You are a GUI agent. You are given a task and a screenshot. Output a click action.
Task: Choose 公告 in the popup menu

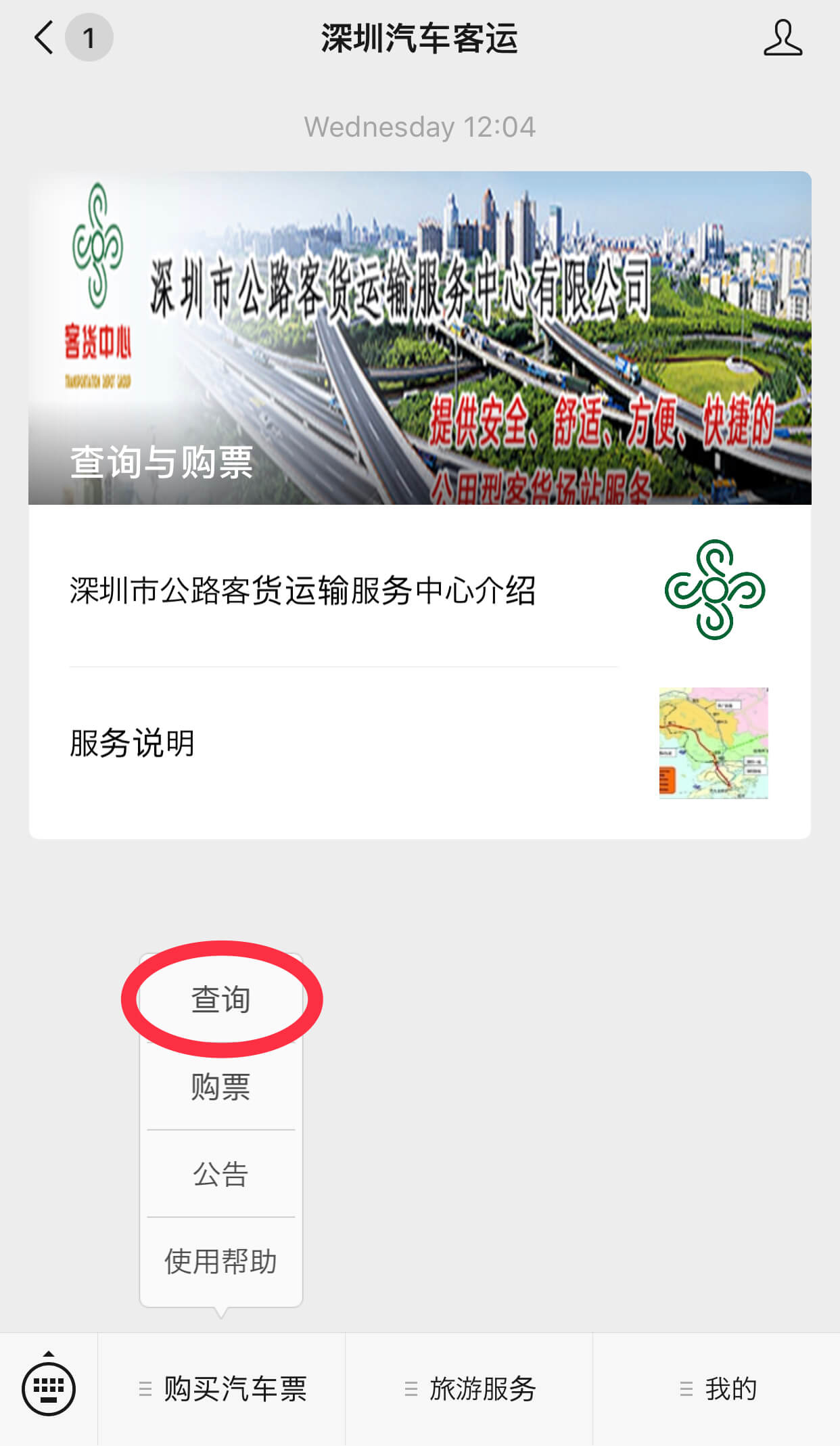(221, 1174)
